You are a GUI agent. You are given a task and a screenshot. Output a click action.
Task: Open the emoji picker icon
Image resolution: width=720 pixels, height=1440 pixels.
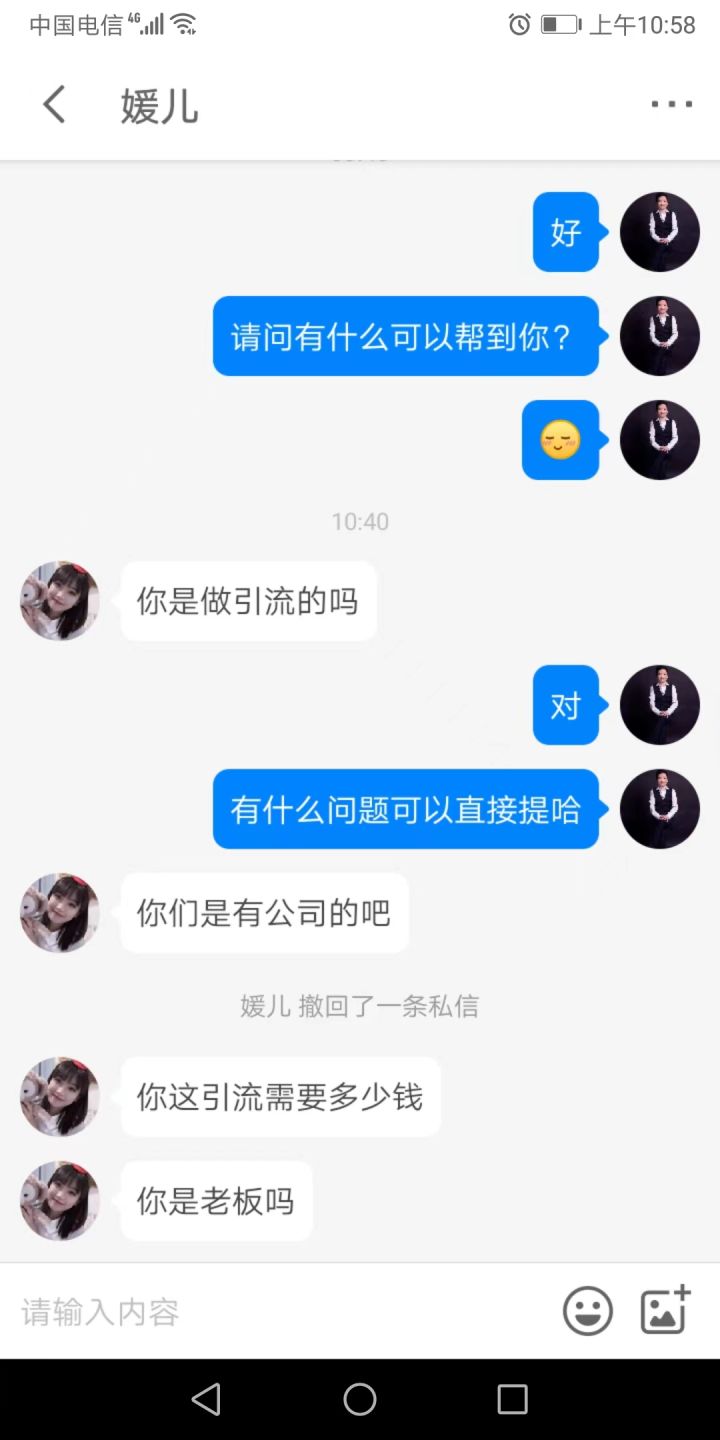(x=588, y=1311)
